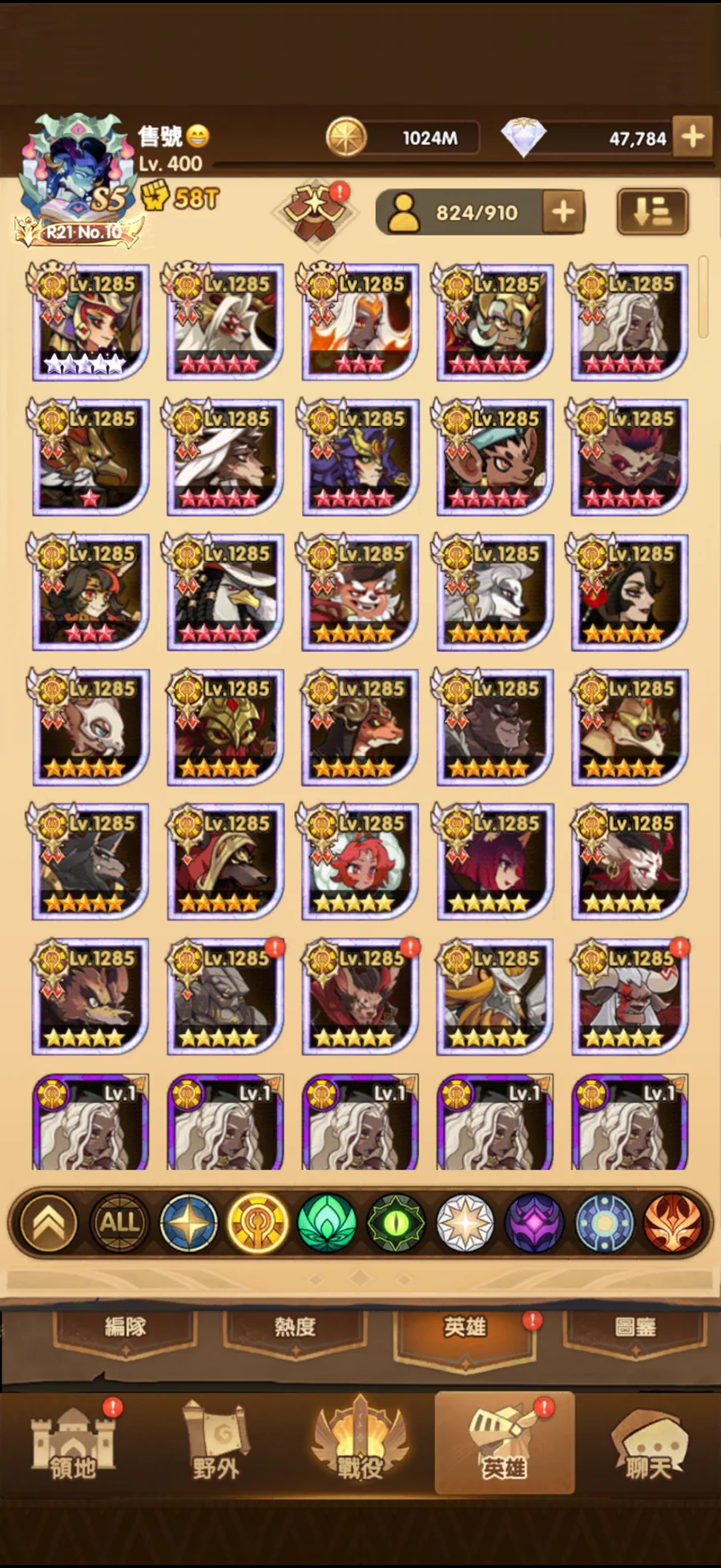Screen dimensions: 721x1568
Task: Go to 領地 in bottom navigation
Action: [72, 1445]
